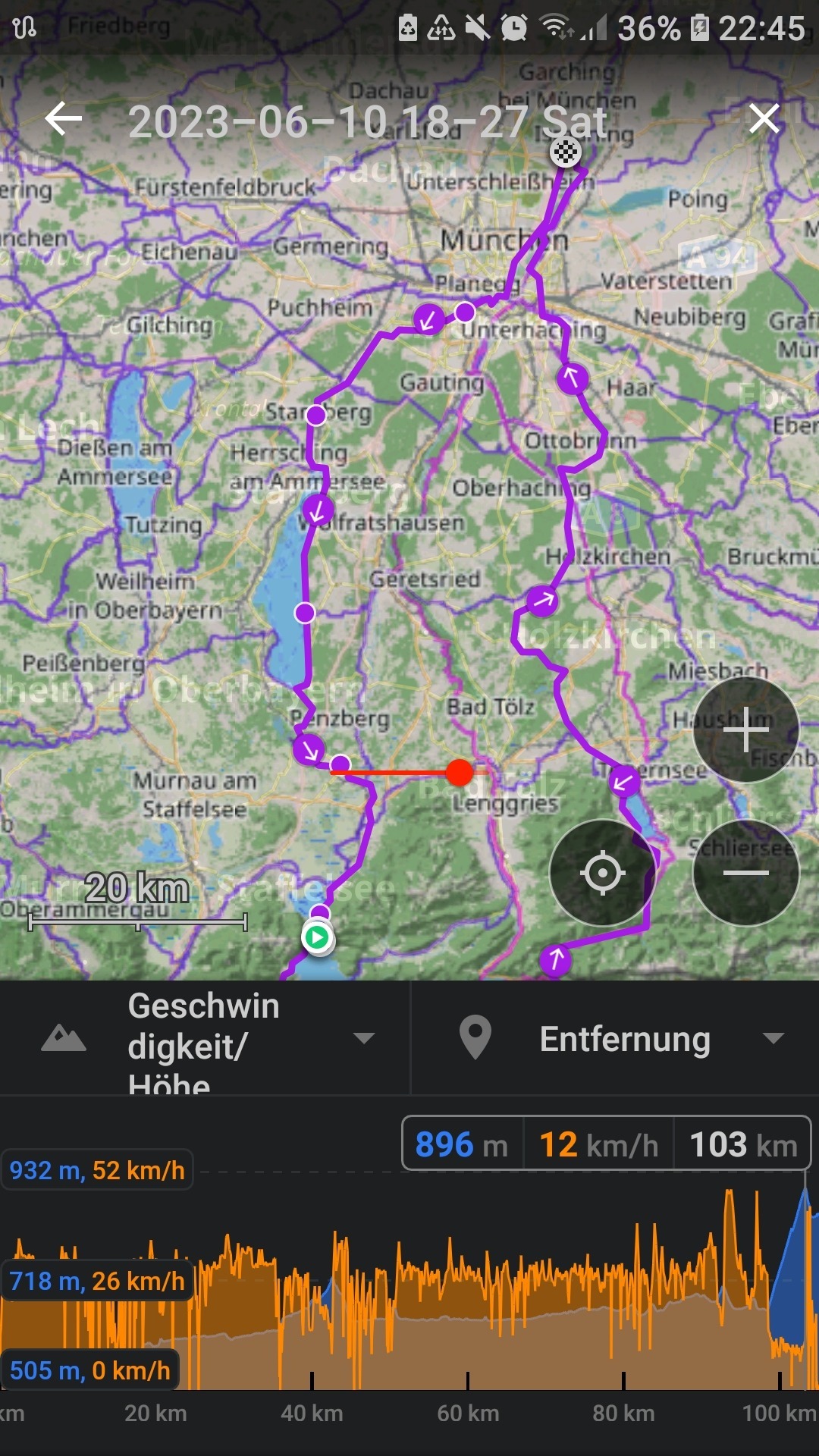Screen dimensions: 819x1456
Task: Close the track view with the X
Action: (764, 119)
